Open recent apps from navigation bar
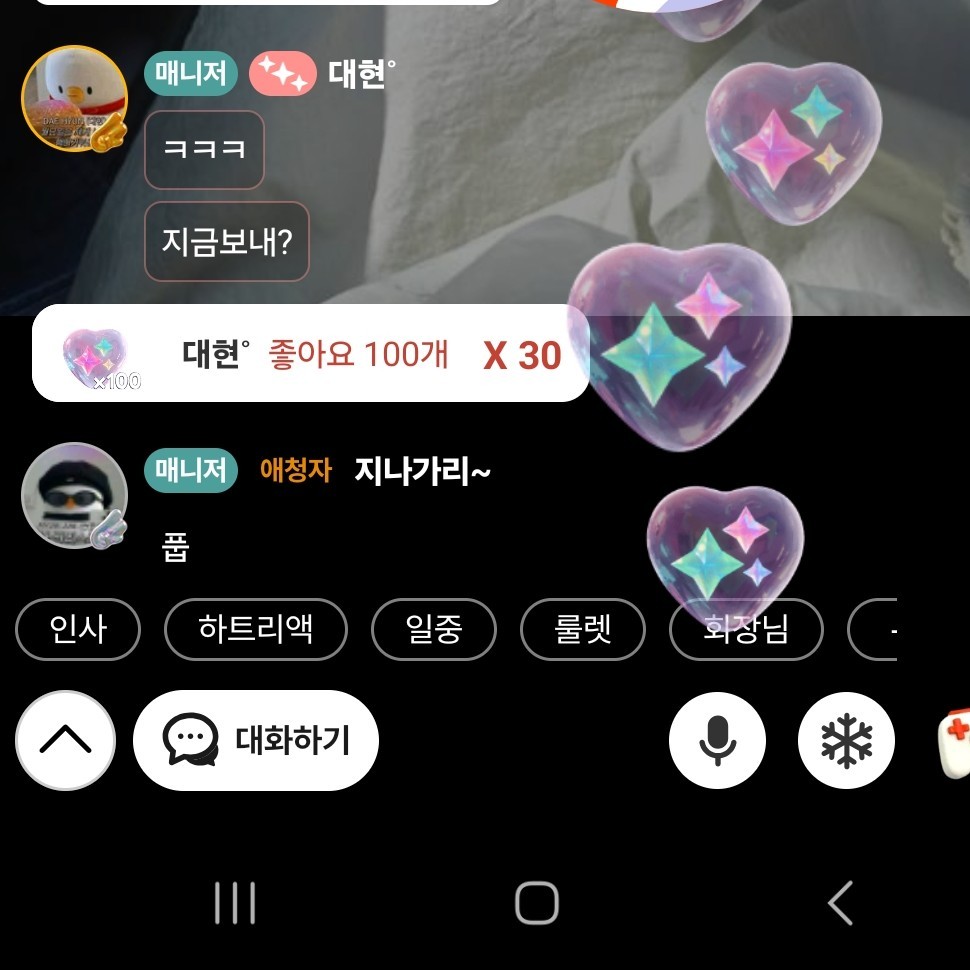This screenshot has width=970, height=970. tap(236, 903)
